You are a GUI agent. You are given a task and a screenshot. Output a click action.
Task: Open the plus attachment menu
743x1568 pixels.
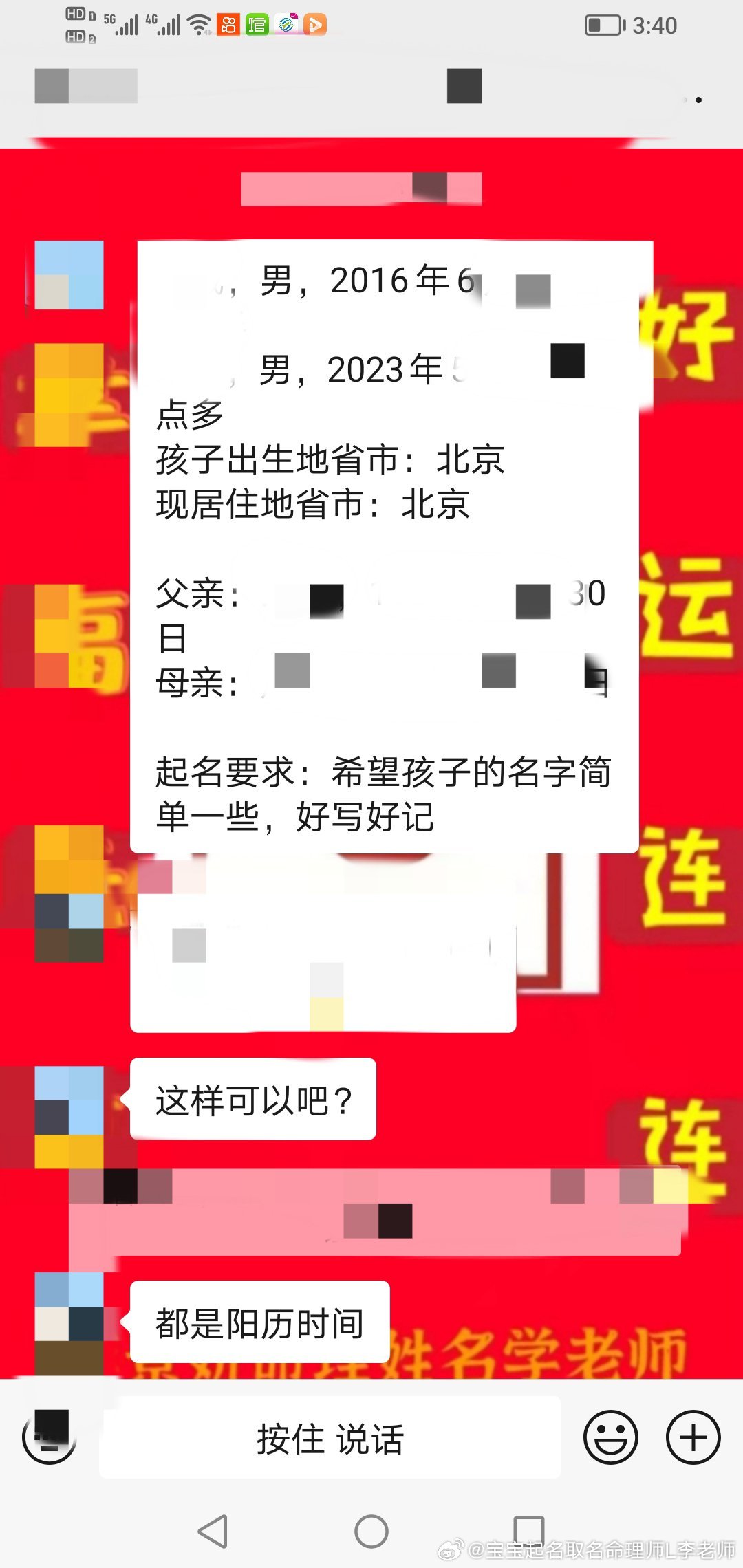point(693,1437)
